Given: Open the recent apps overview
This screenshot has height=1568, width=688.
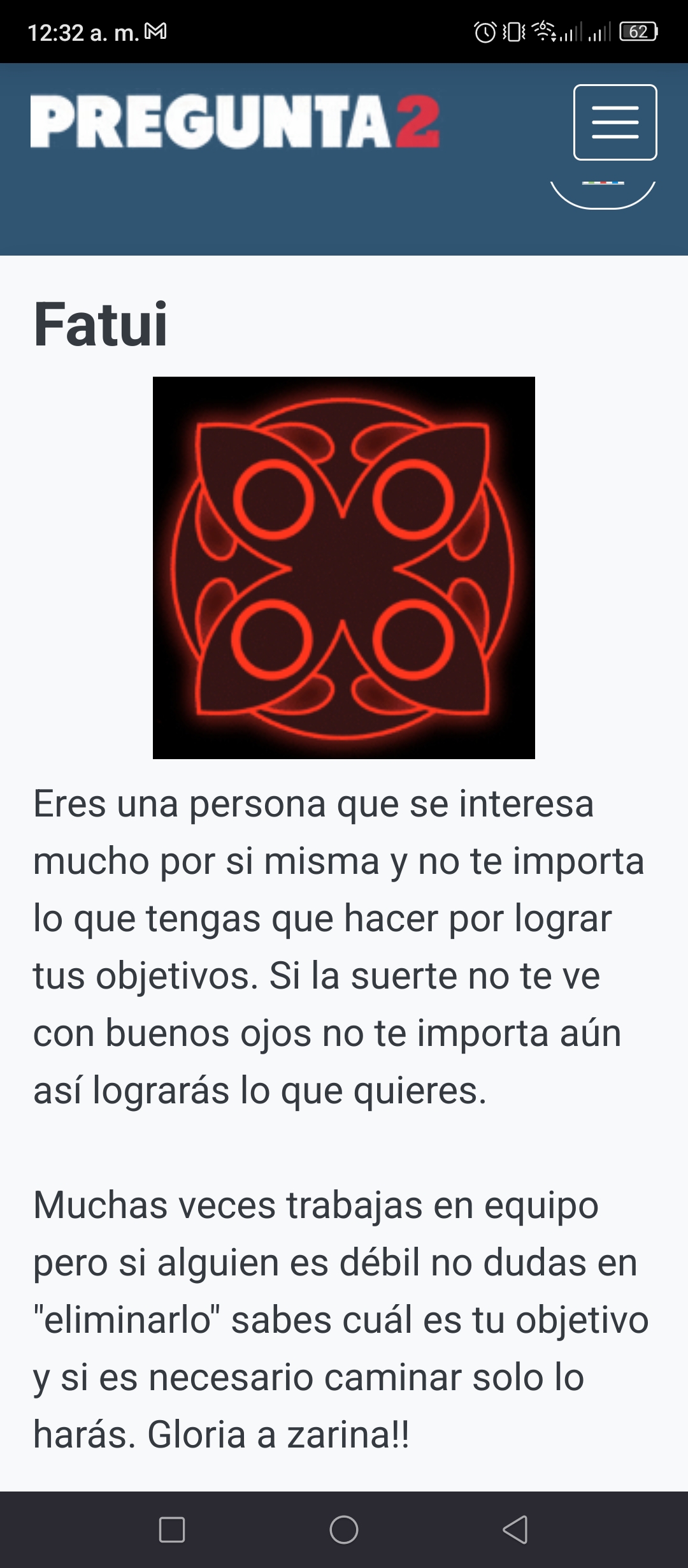Looking at the screenshot, I should (172, 1529).
